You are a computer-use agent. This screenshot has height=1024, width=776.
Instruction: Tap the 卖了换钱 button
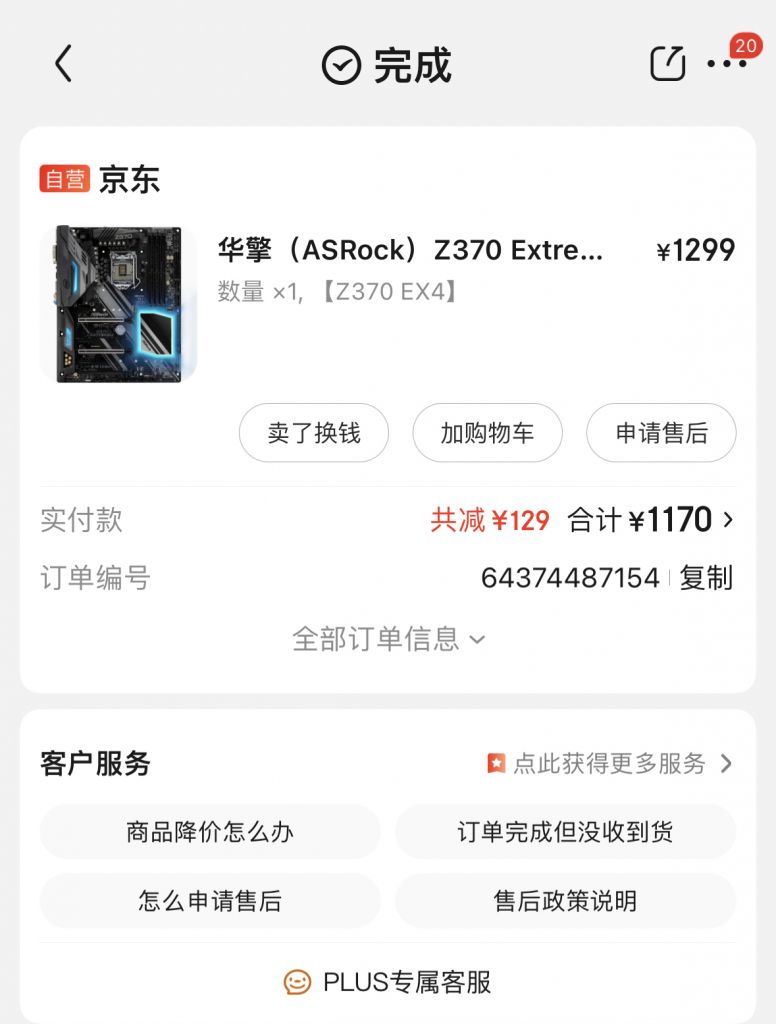[x=313, y=433]
